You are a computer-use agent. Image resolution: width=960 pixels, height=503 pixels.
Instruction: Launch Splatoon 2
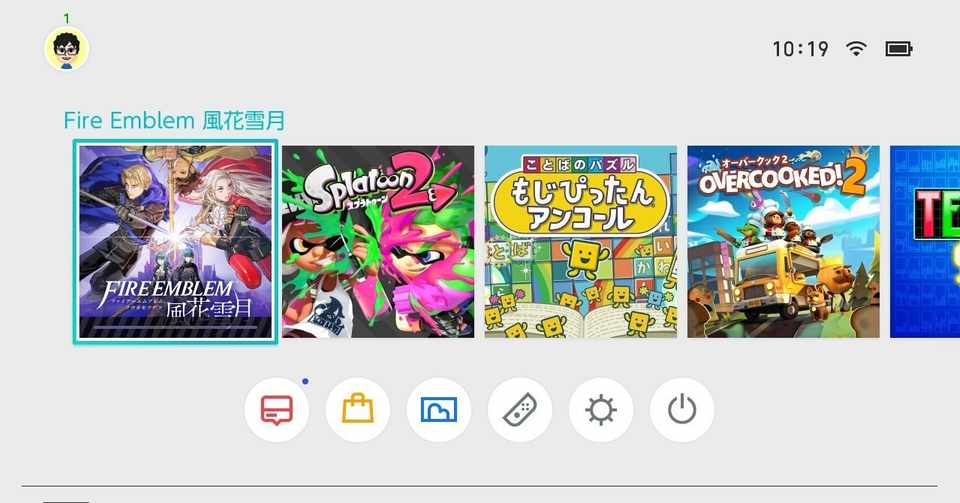coord(378,242)
